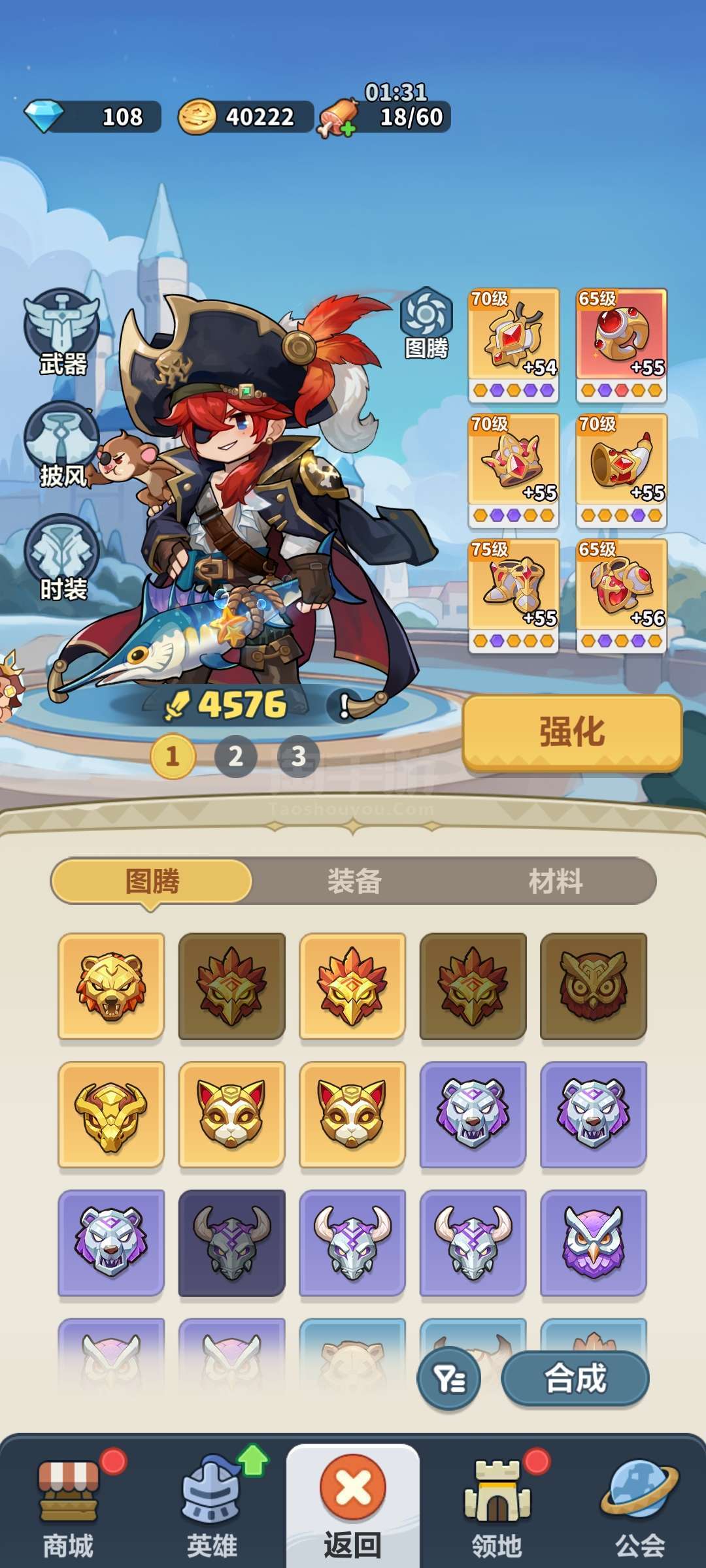Tap the 图腾 totem slot icon beside equipment
Image resolution: width=706 pixels, height=1568 pixels.
click(426, 323)
